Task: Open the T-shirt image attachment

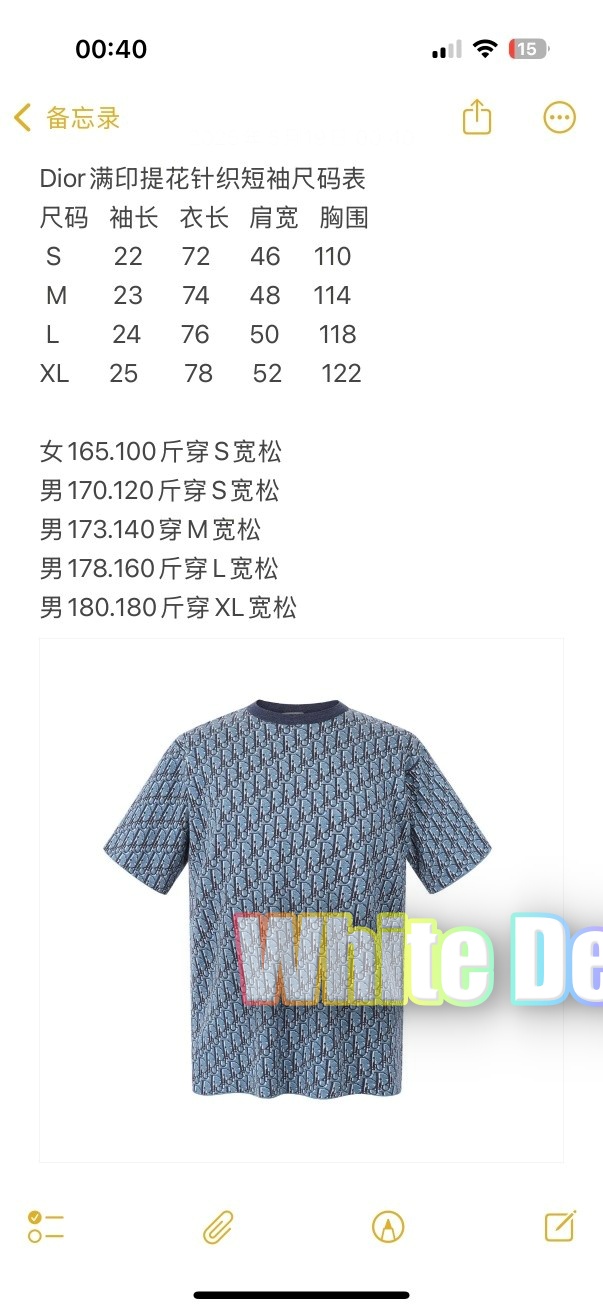Action: click(x=300, y=900)
